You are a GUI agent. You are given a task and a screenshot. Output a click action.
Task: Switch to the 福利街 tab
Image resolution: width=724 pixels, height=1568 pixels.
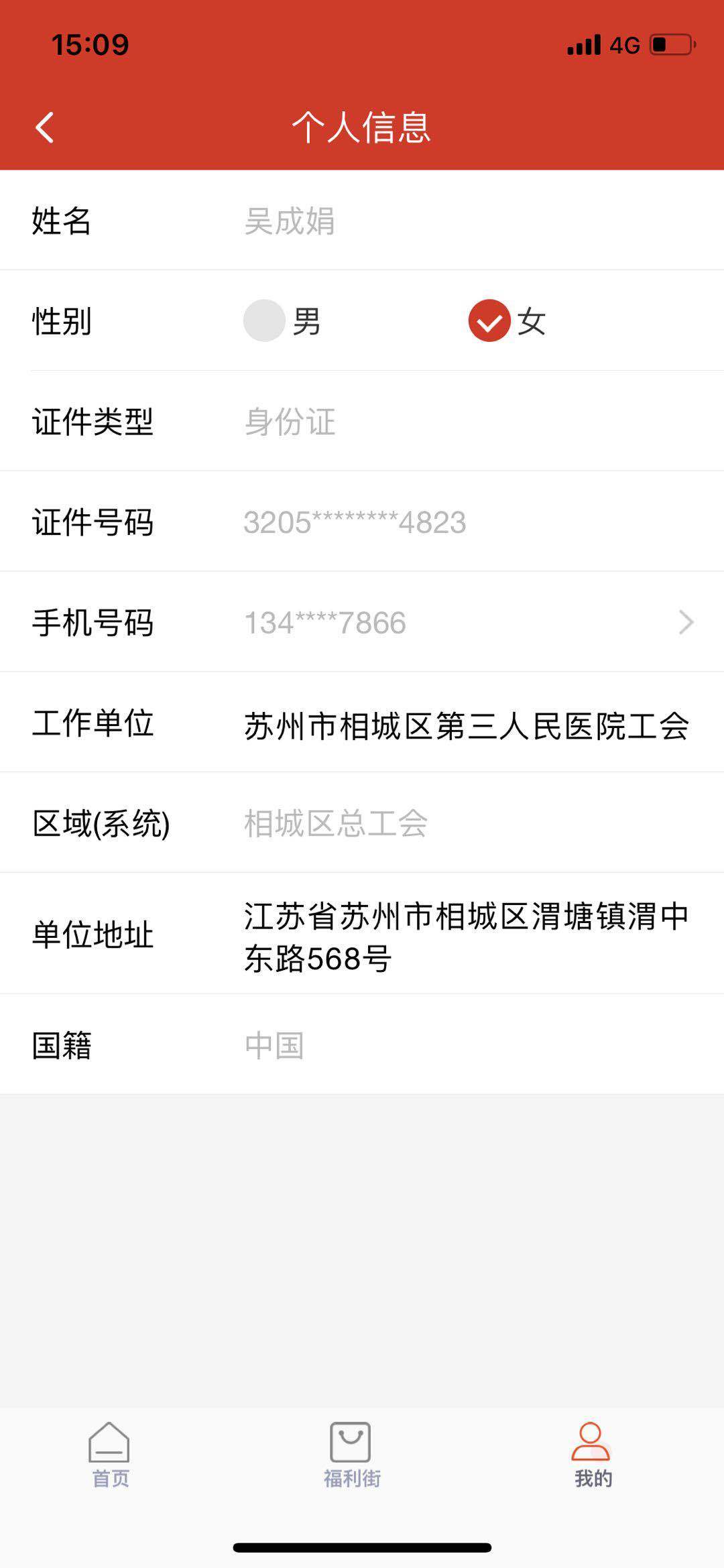point(352,1454)
